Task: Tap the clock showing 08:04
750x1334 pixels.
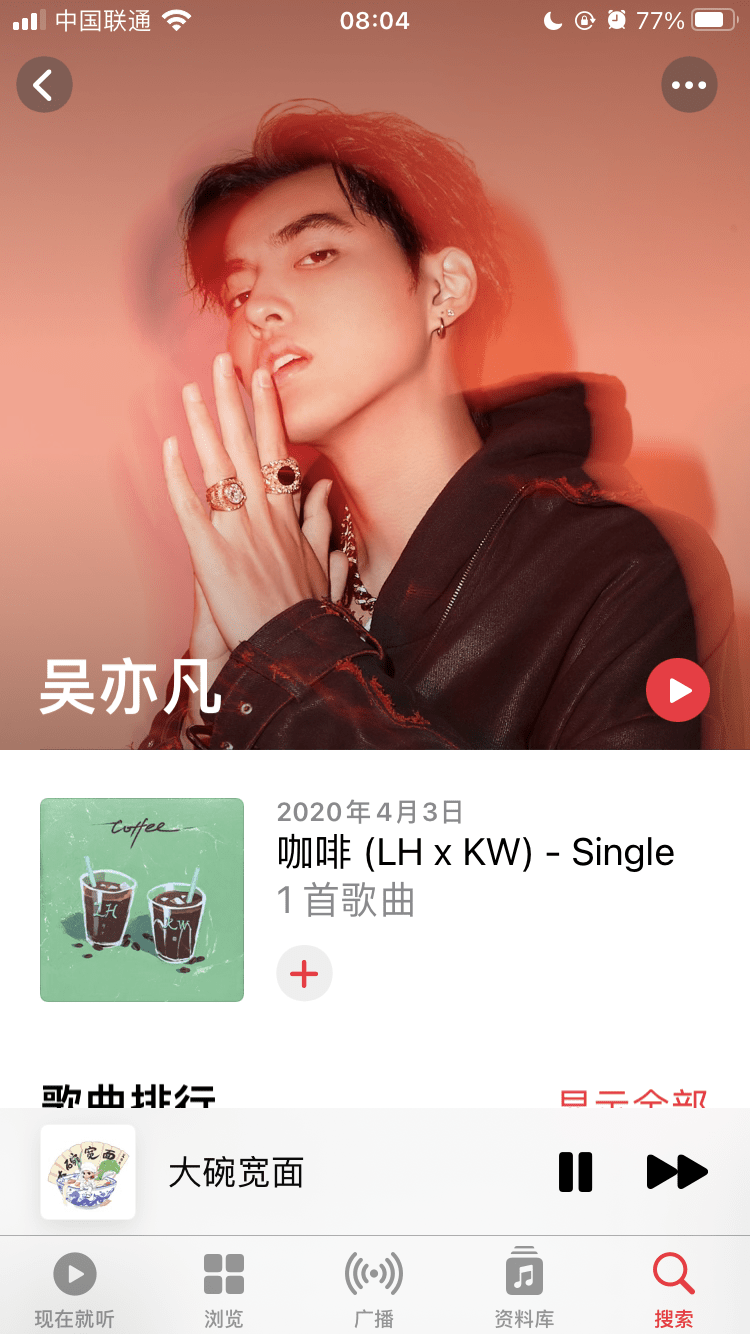Action: coord(375,20)
